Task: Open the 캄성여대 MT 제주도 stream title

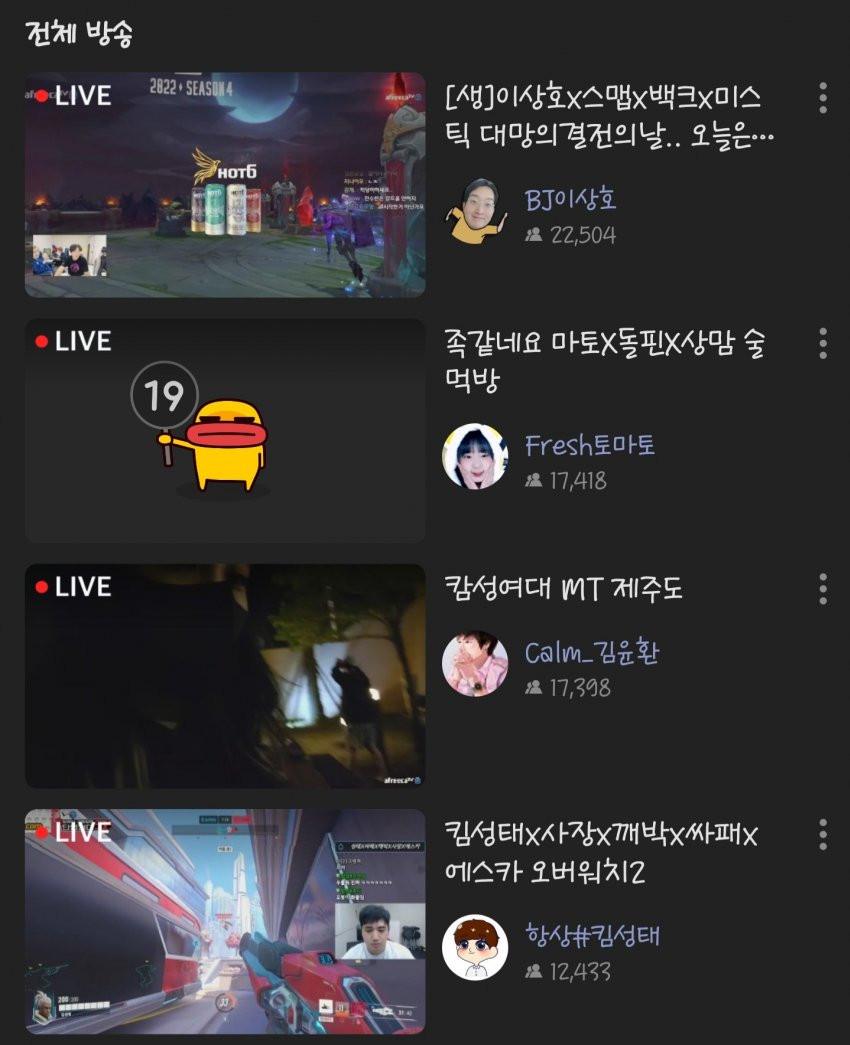Action: click(563, 588)
